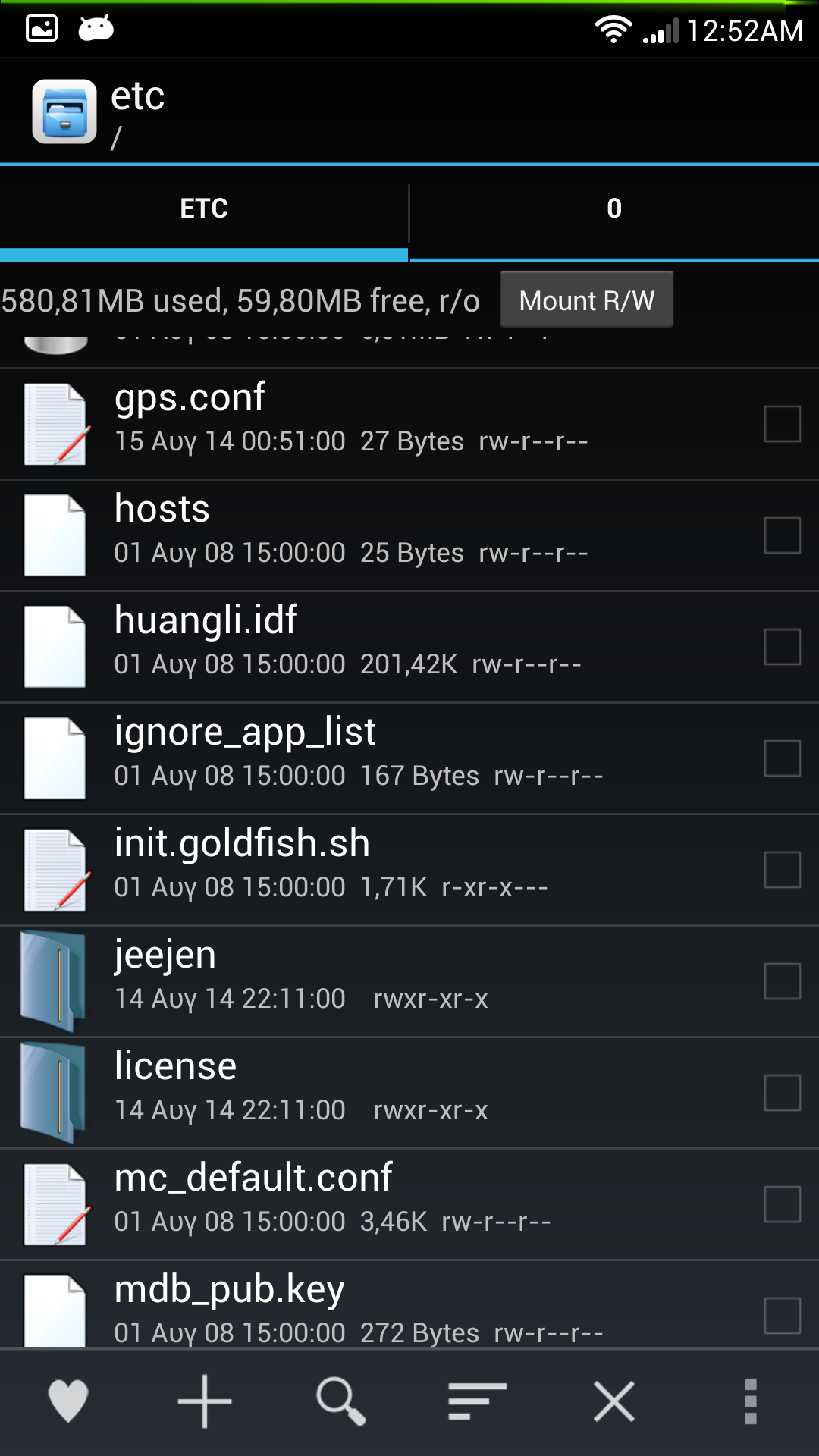Switch to the ETC tab
This screenshot has width=819, height=1456.
(x=204, y=209)
